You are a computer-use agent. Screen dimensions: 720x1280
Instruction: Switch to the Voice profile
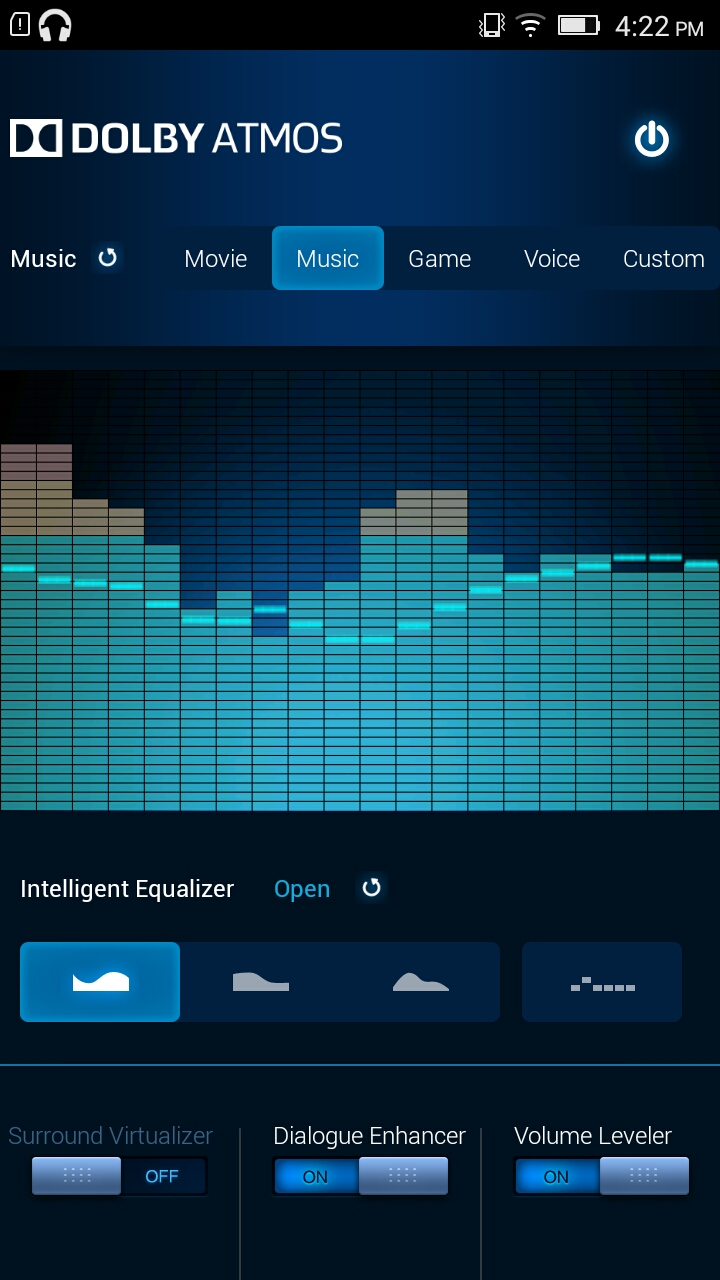coord(552,258)
